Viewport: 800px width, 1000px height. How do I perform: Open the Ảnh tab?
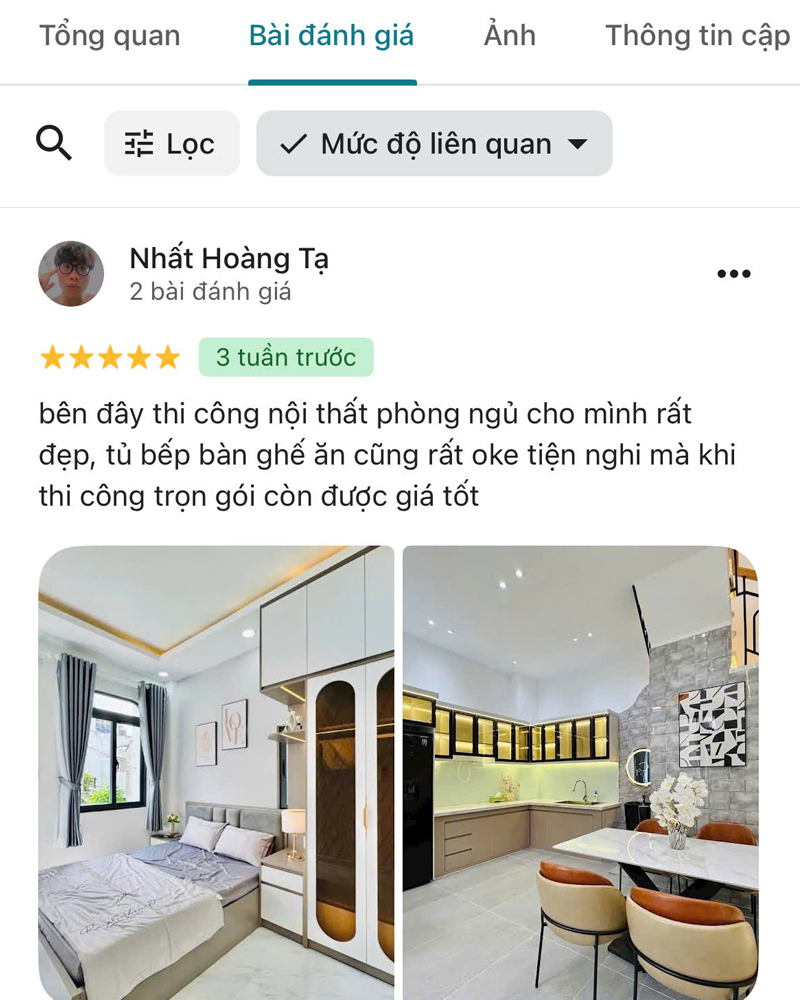pyautogui.click(x=509, y=37)
